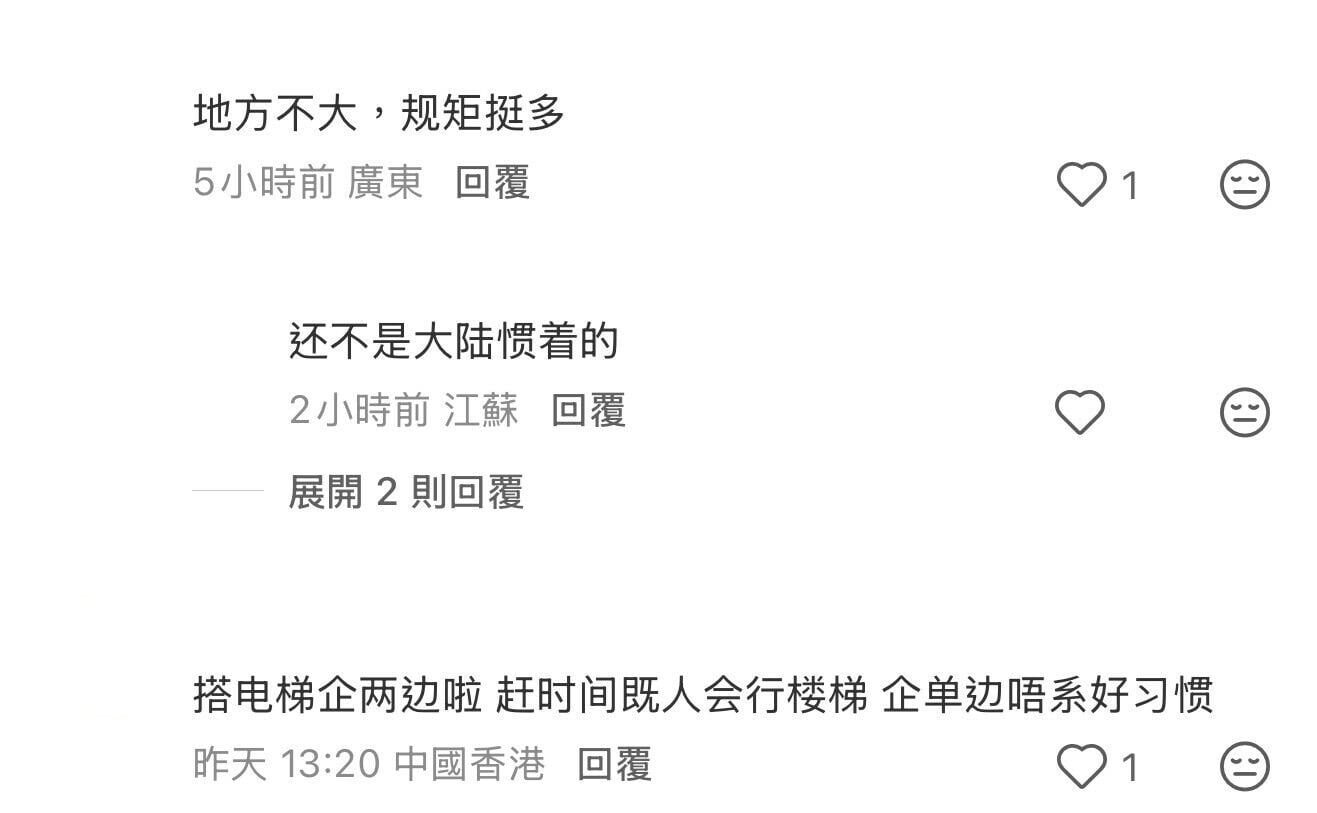
Task: Like the reply 还不是大陆惯着的
Action: tap(1080, 412)
